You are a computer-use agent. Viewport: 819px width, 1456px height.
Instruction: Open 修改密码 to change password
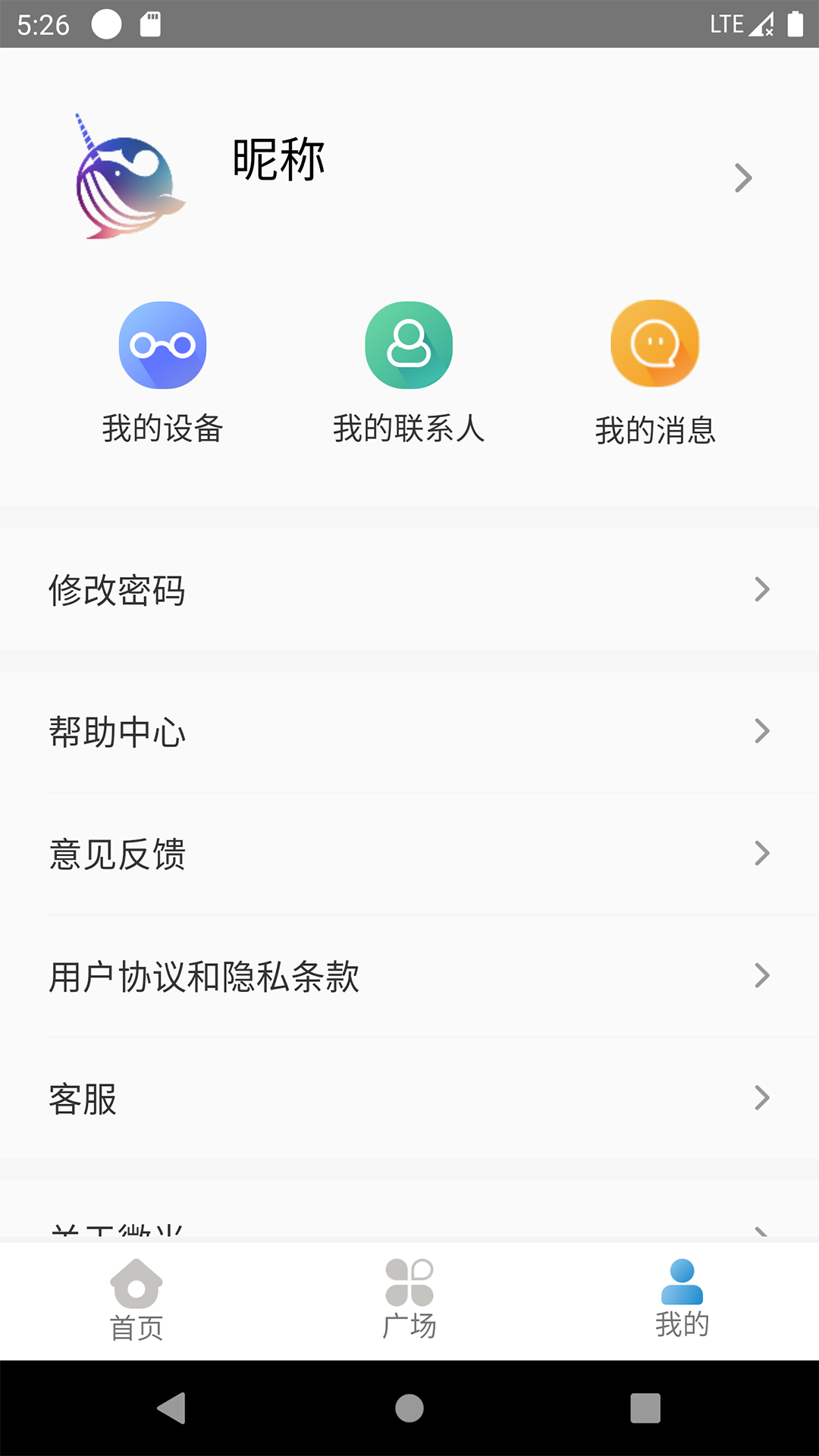point(409,589)
